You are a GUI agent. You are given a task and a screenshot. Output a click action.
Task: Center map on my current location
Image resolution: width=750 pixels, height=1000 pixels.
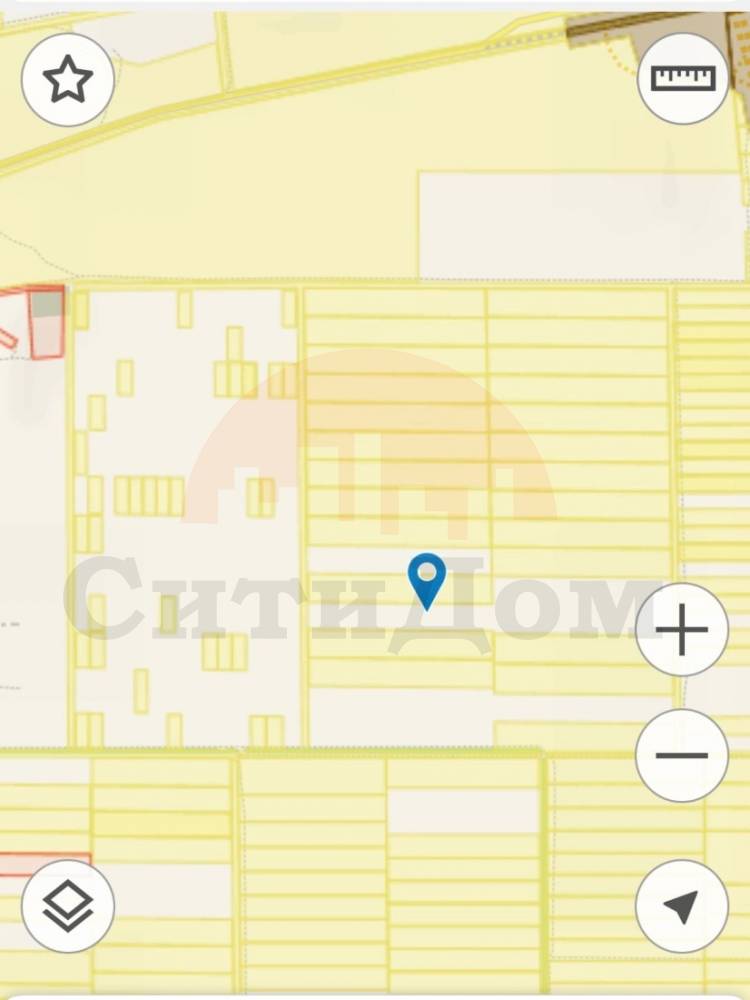[682, 906]
